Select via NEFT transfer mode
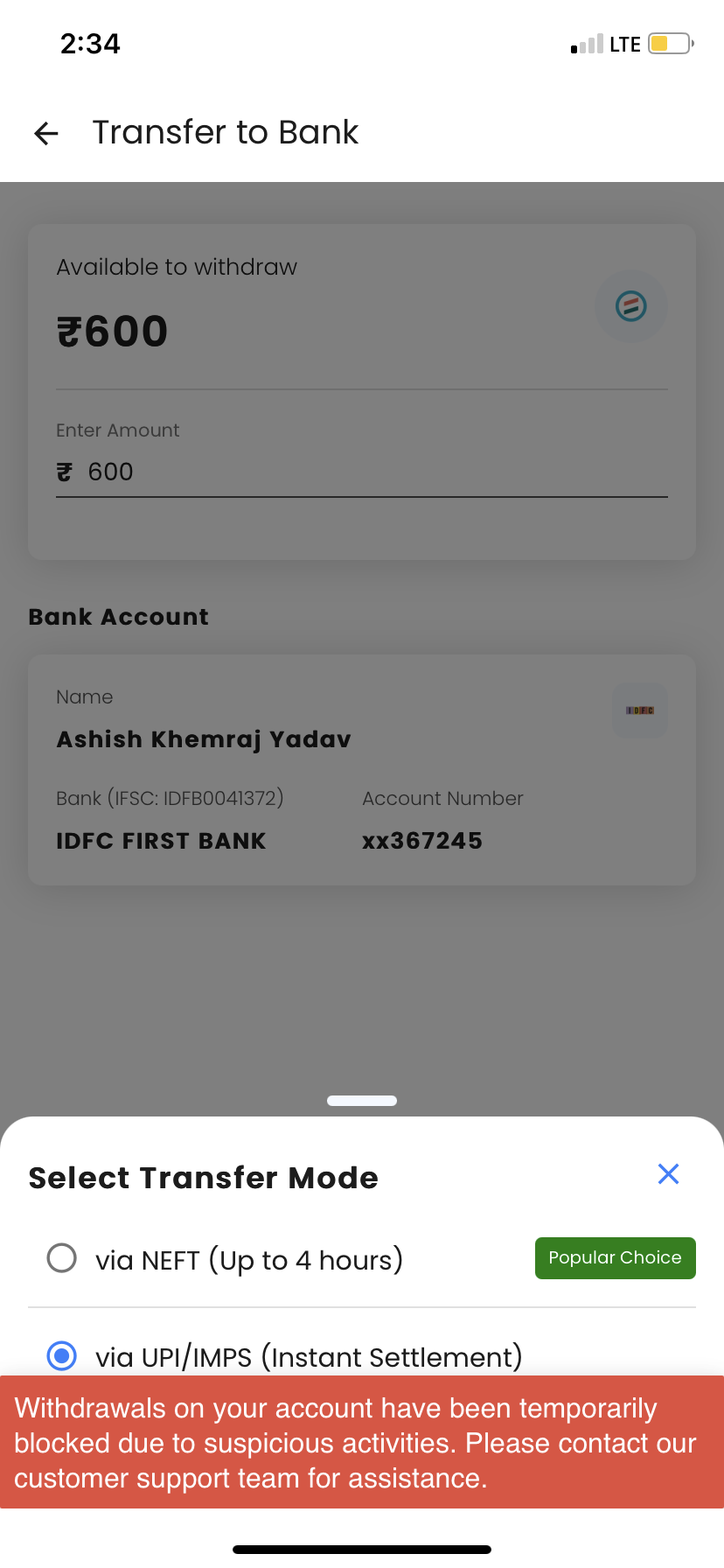The height and width of the screenshot is (1568, 724). coord(62,1259)
